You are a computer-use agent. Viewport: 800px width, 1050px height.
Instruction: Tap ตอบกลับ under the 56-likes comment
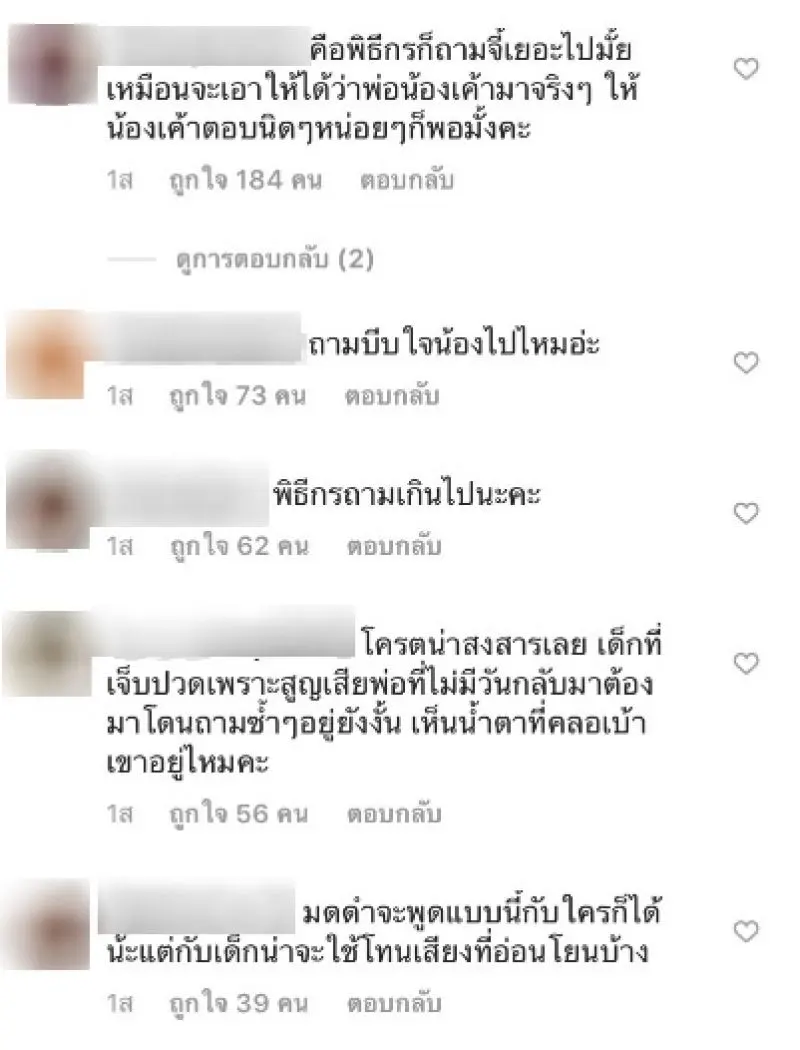point(393,814)
